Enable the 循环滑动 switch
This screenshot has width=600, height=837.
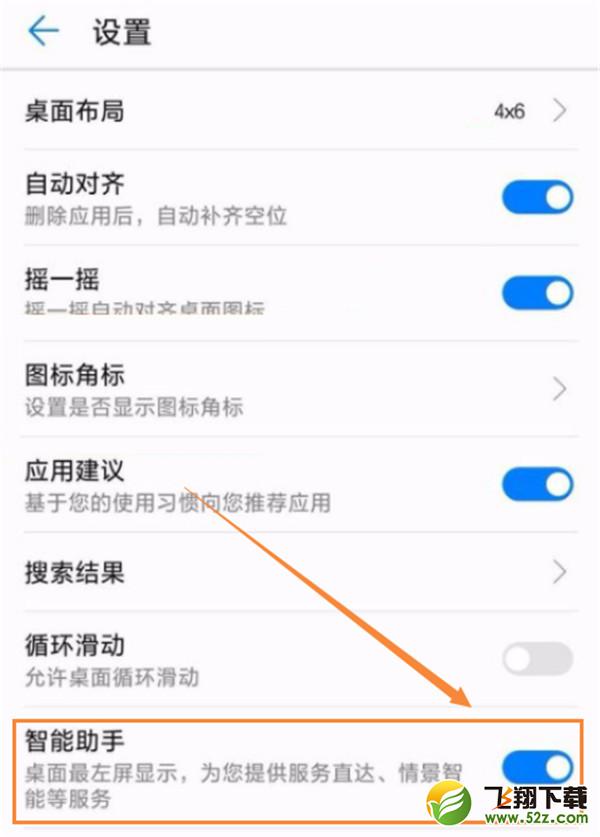tap(537, 659)
